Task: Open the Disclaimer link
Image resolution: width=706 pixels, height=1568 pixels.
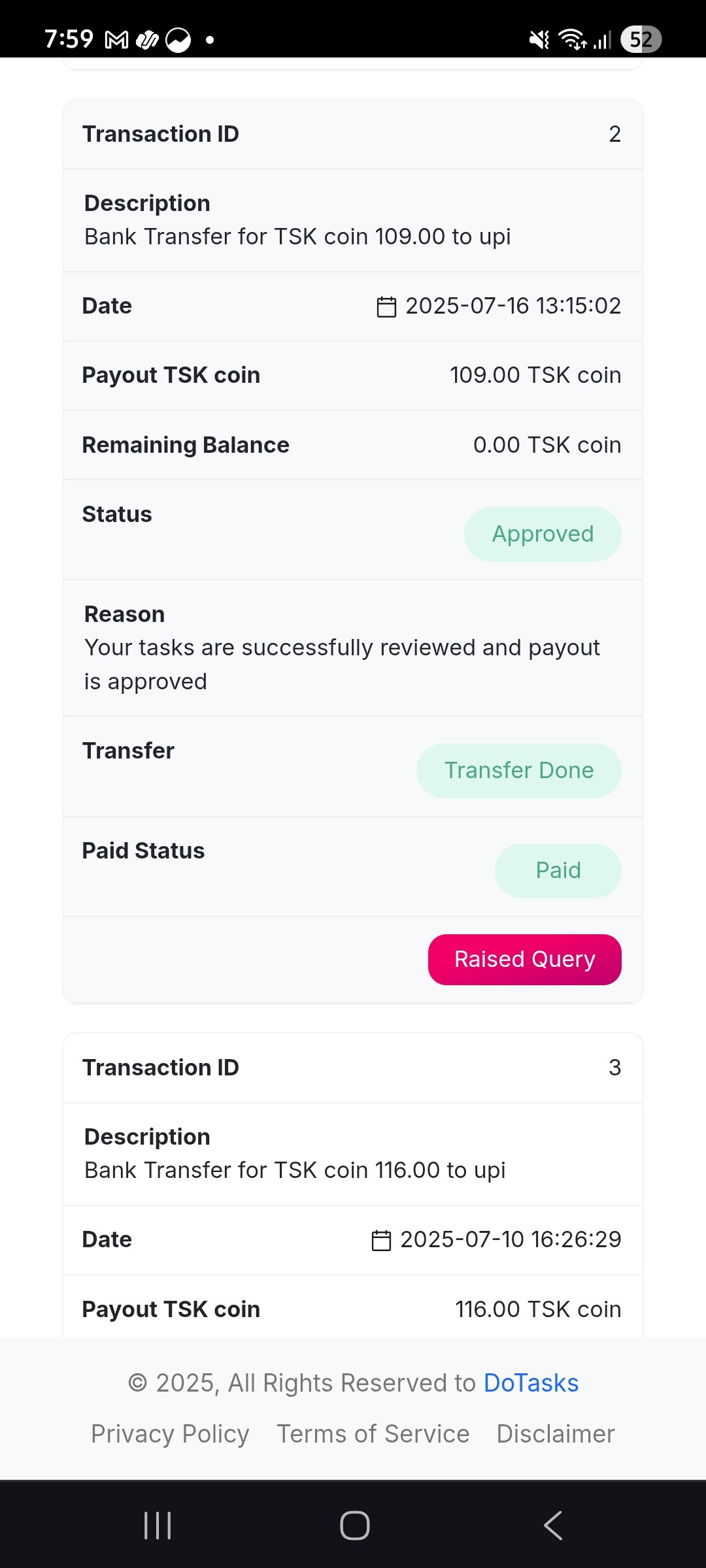Action: click(x=556, y=1434)
